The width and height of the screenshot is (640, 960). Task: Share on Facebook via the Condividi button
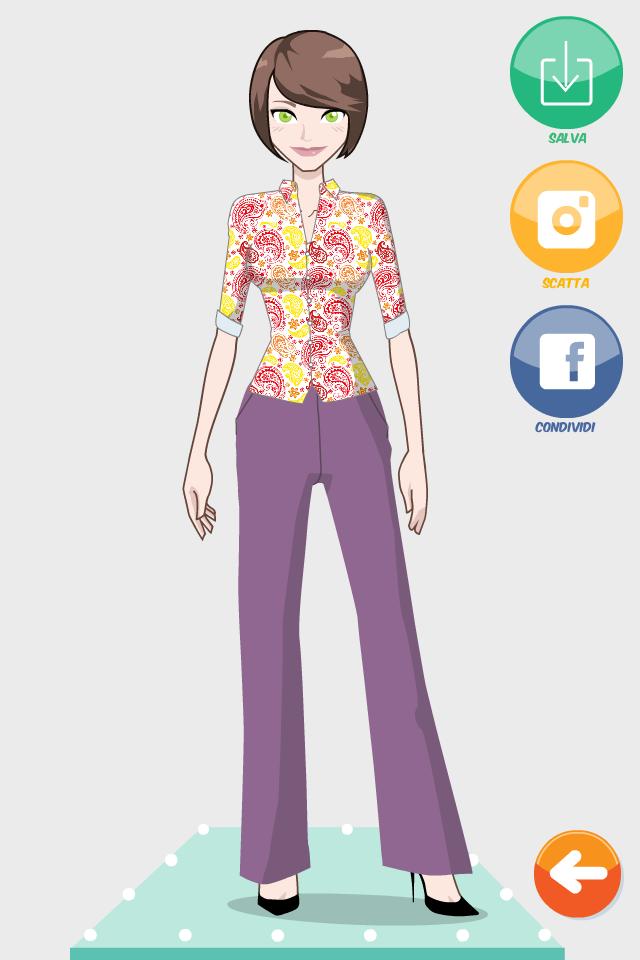566,361
